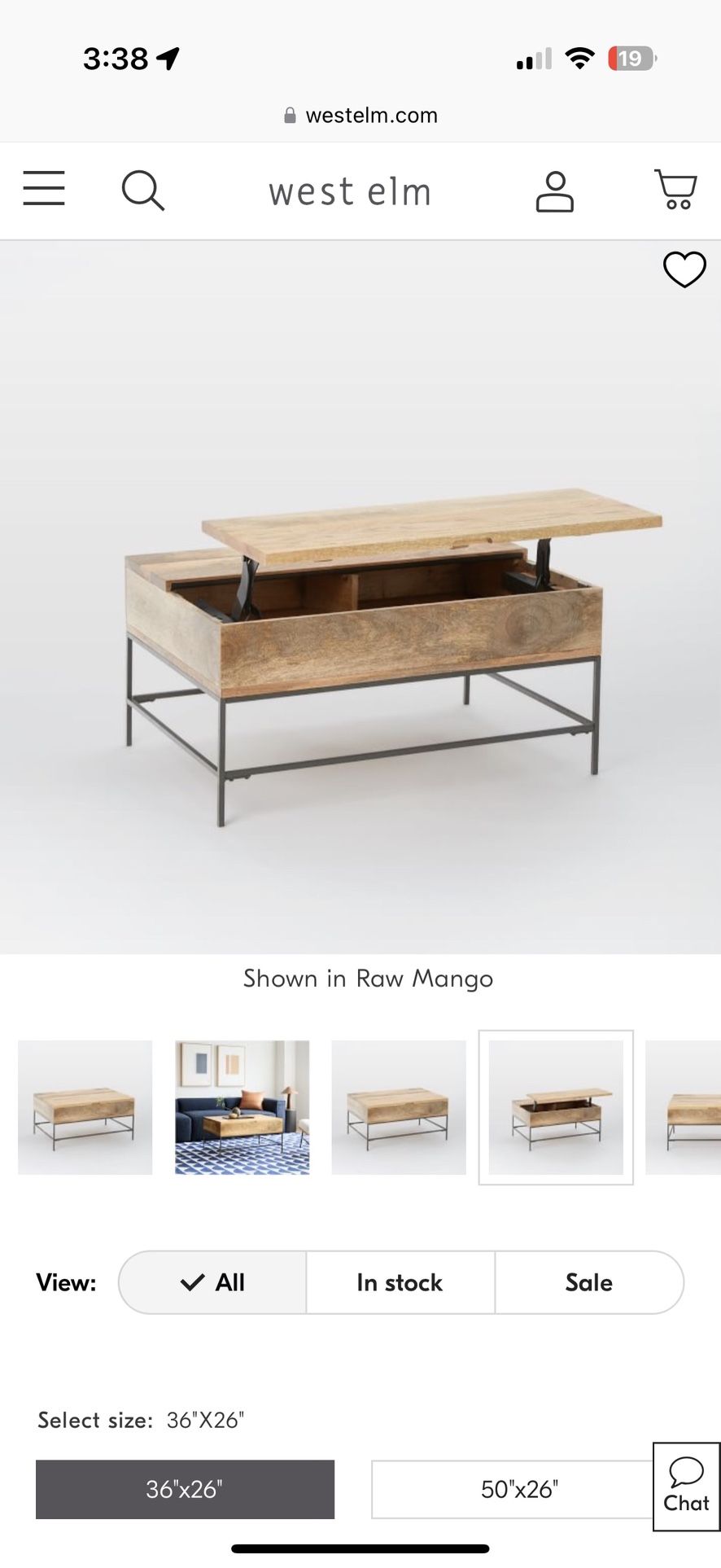
Task: Open the shopping cart
Action: (x=675, y=190)
